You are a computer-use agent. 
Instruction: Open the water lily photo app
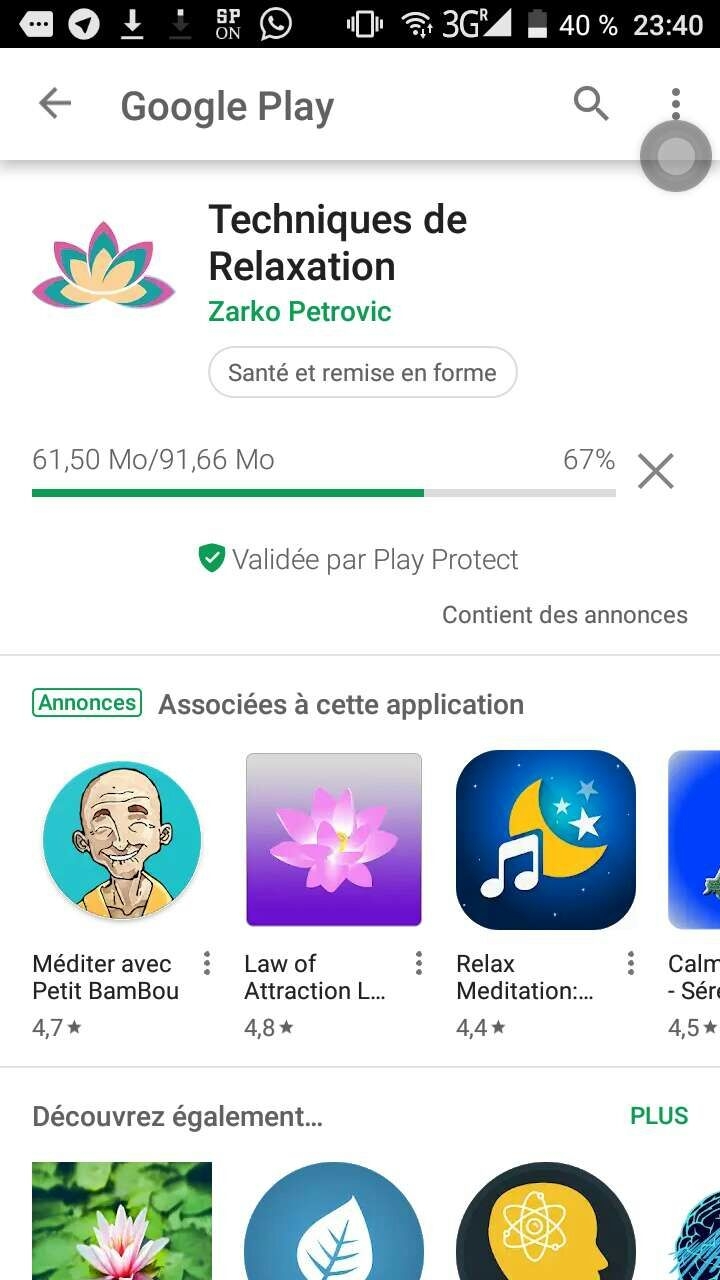(x=122, y=1222)
